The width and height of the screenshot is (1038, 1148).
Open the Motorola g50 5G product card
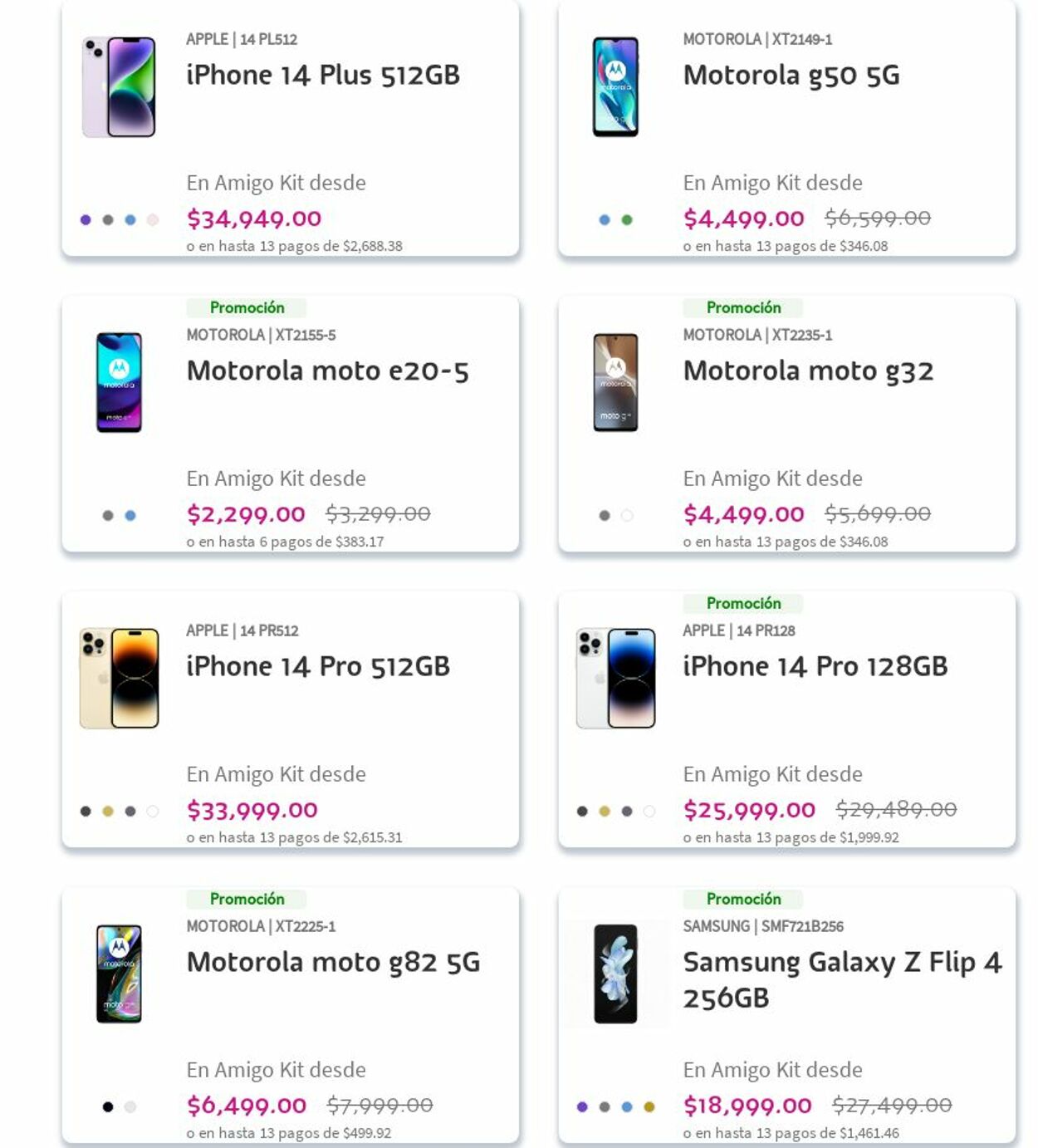[x=791, y=76]
